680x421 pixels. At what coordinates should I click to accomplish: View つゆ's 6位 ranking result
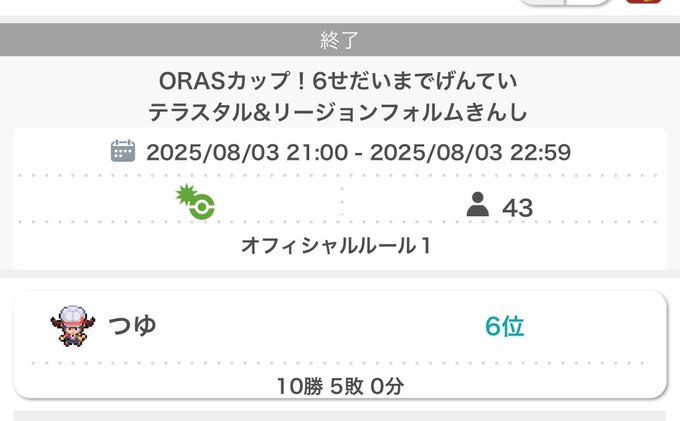(504, 326)
